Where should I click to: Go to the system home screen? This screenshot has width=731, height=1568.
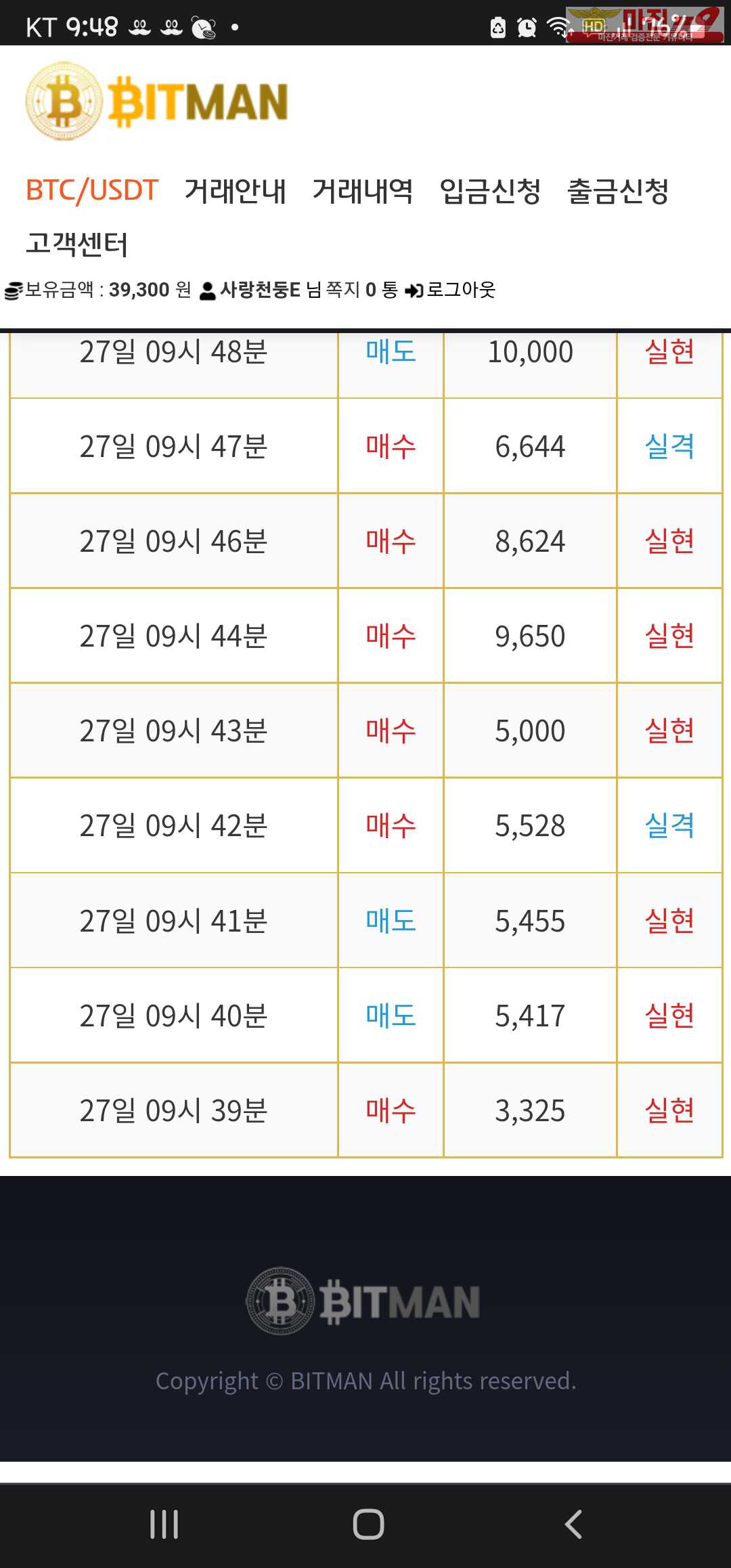368,1525
